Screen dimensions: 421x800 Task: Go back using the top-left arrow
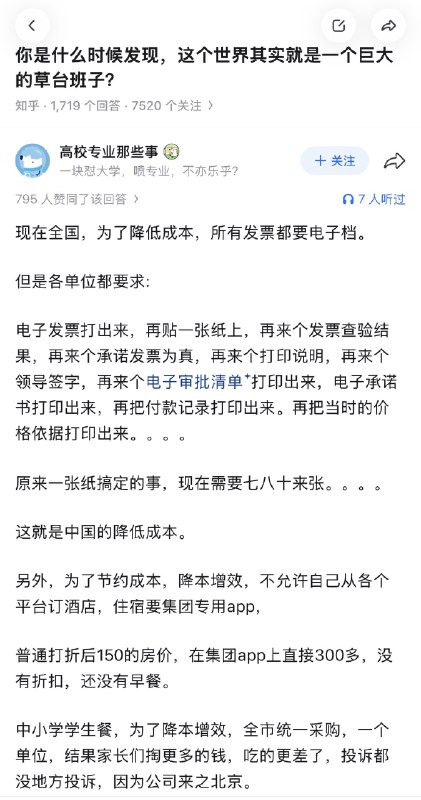click(x=32, y=26)
